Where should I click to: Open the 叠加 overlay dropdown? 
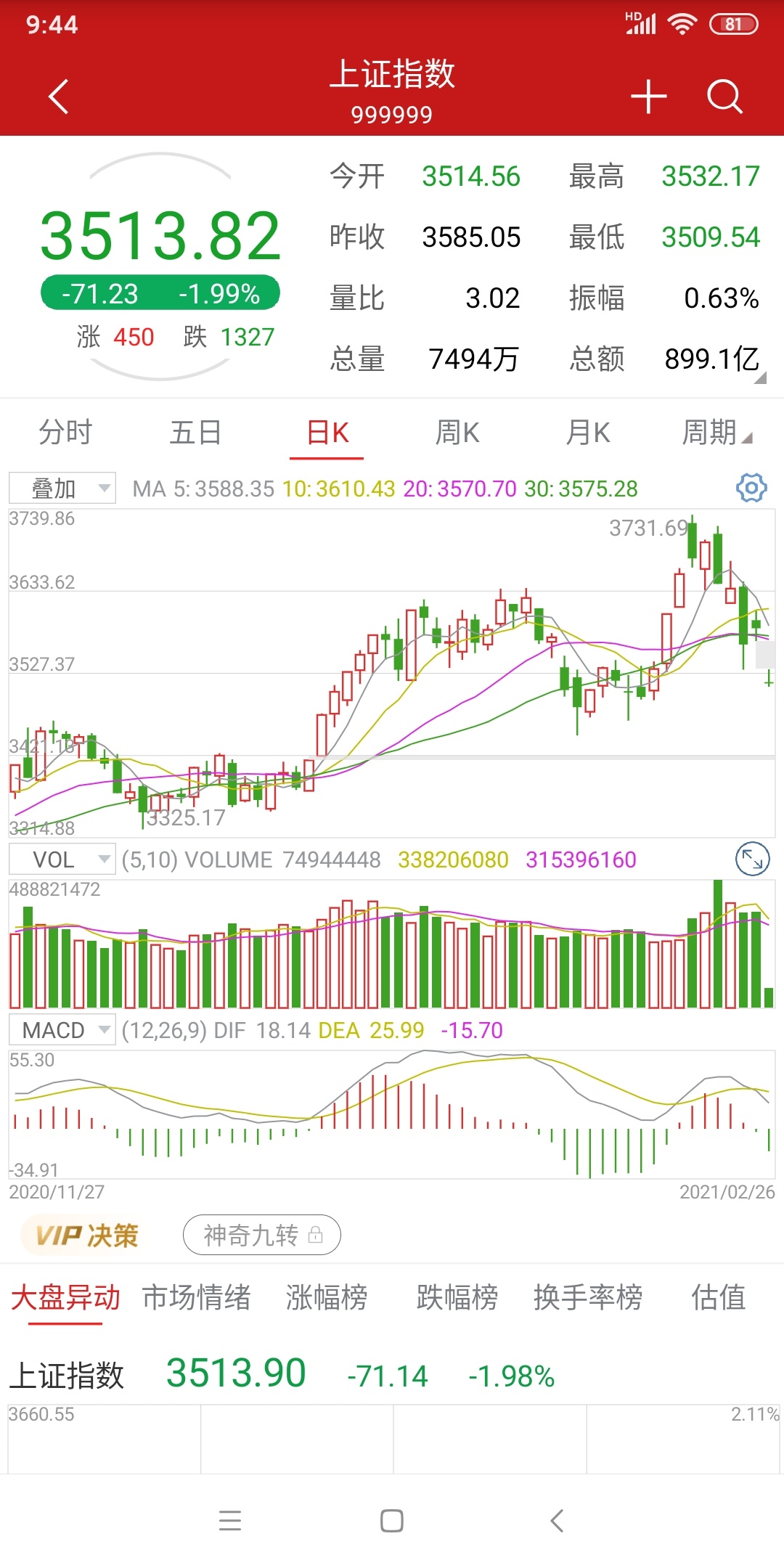62,489
